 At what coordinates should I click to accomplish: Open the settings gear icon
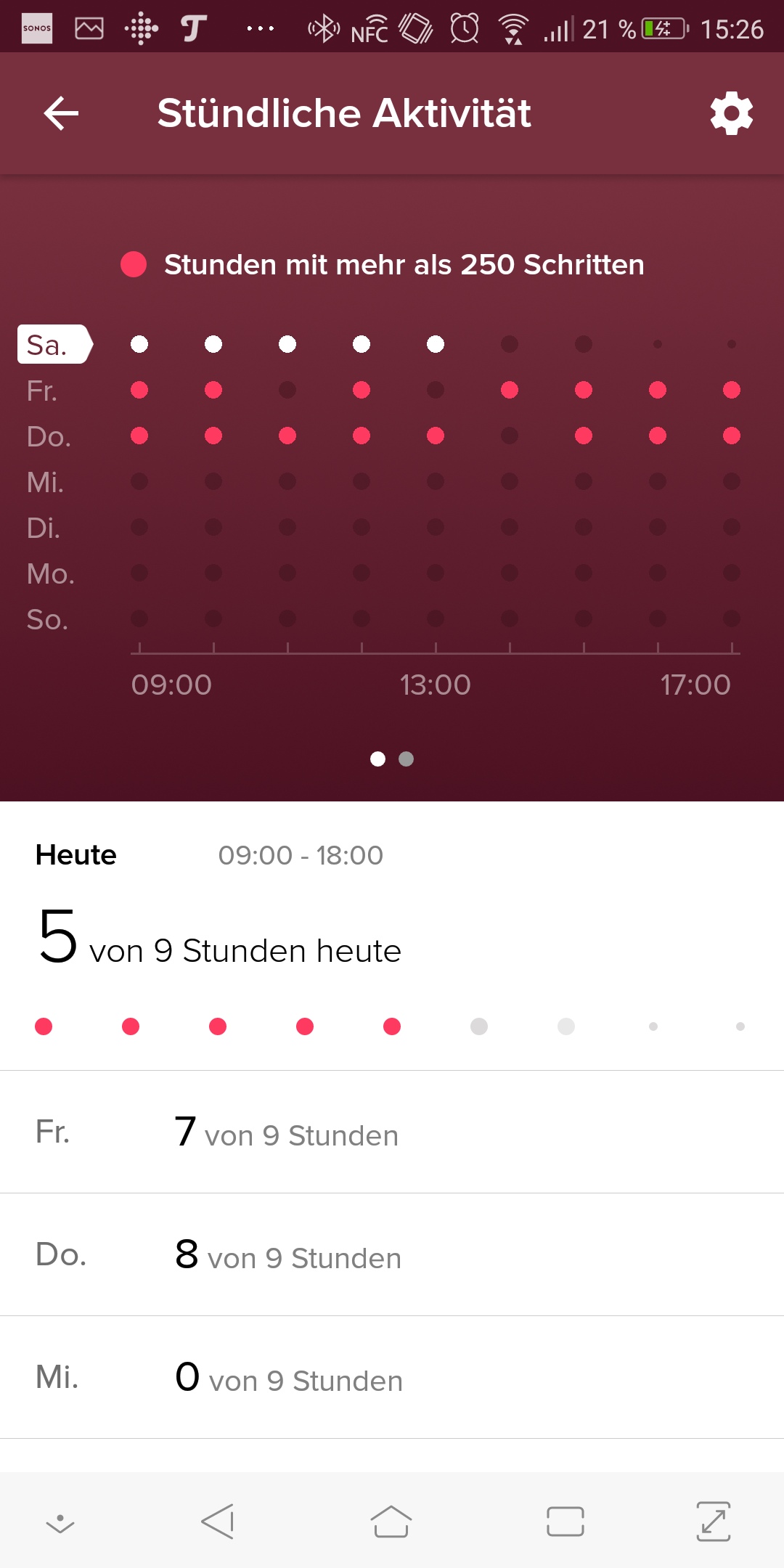731,113
